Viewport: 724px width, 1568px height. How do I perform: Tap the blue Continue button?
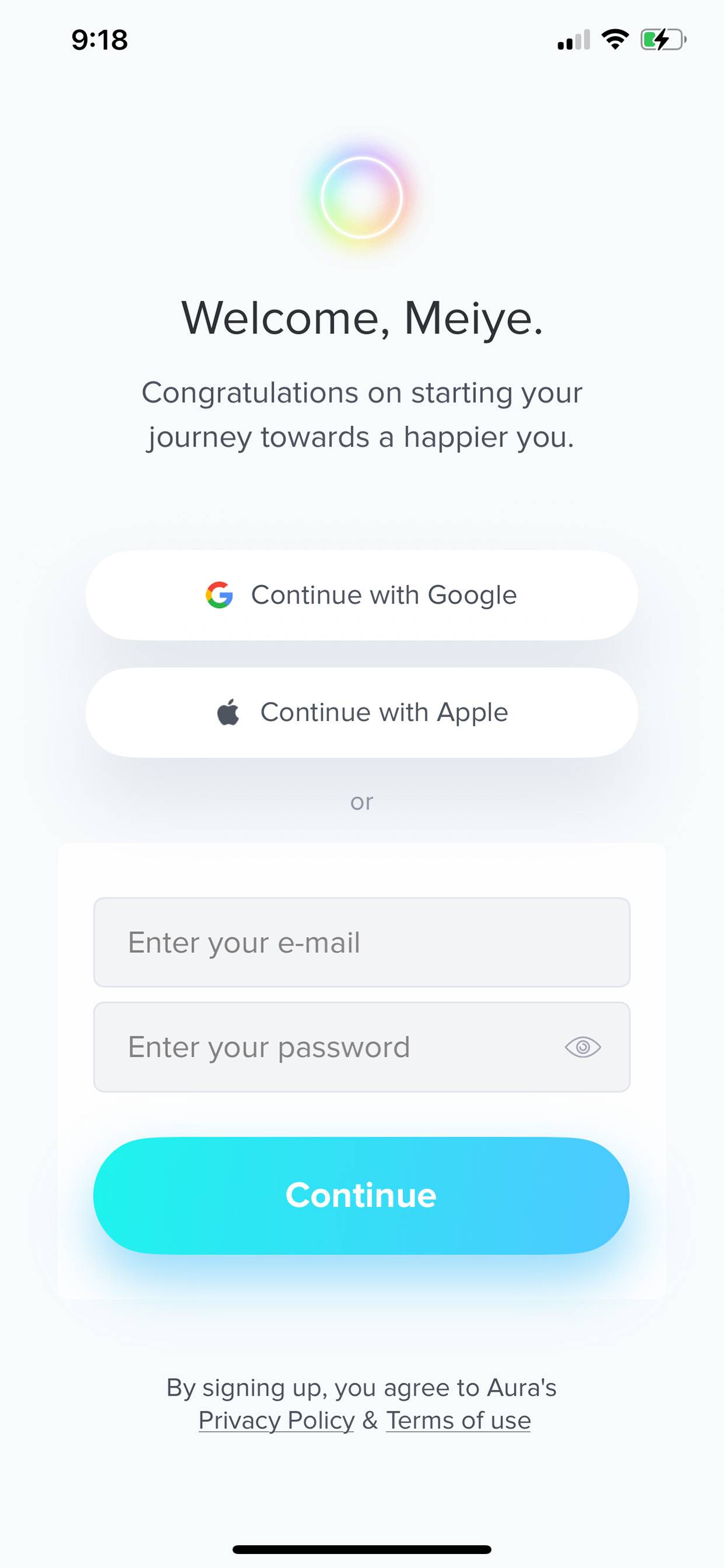pyautogui.click(x=361, y=1195)
